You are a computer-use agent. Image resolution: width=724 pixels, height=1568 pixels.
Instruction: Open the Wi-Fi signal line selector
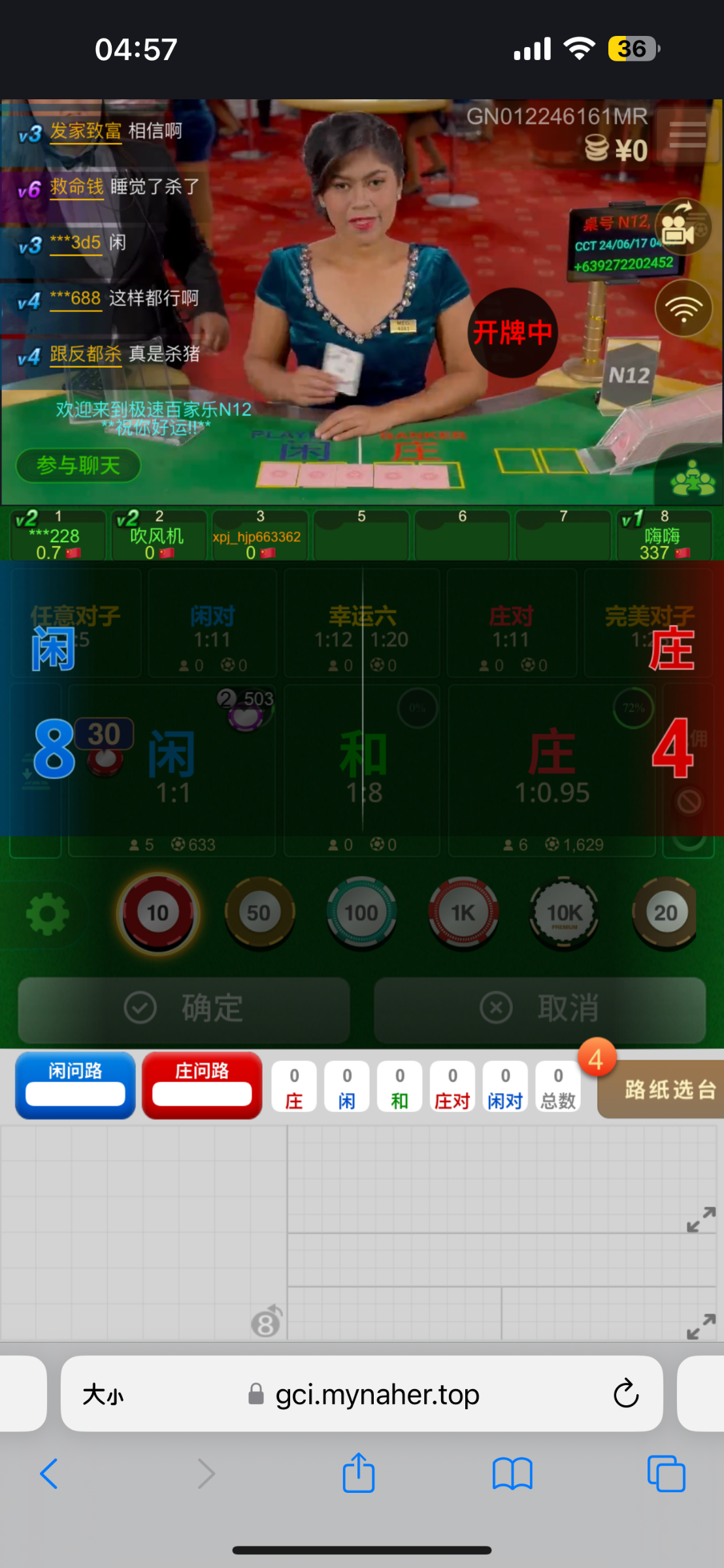[683, 308]
